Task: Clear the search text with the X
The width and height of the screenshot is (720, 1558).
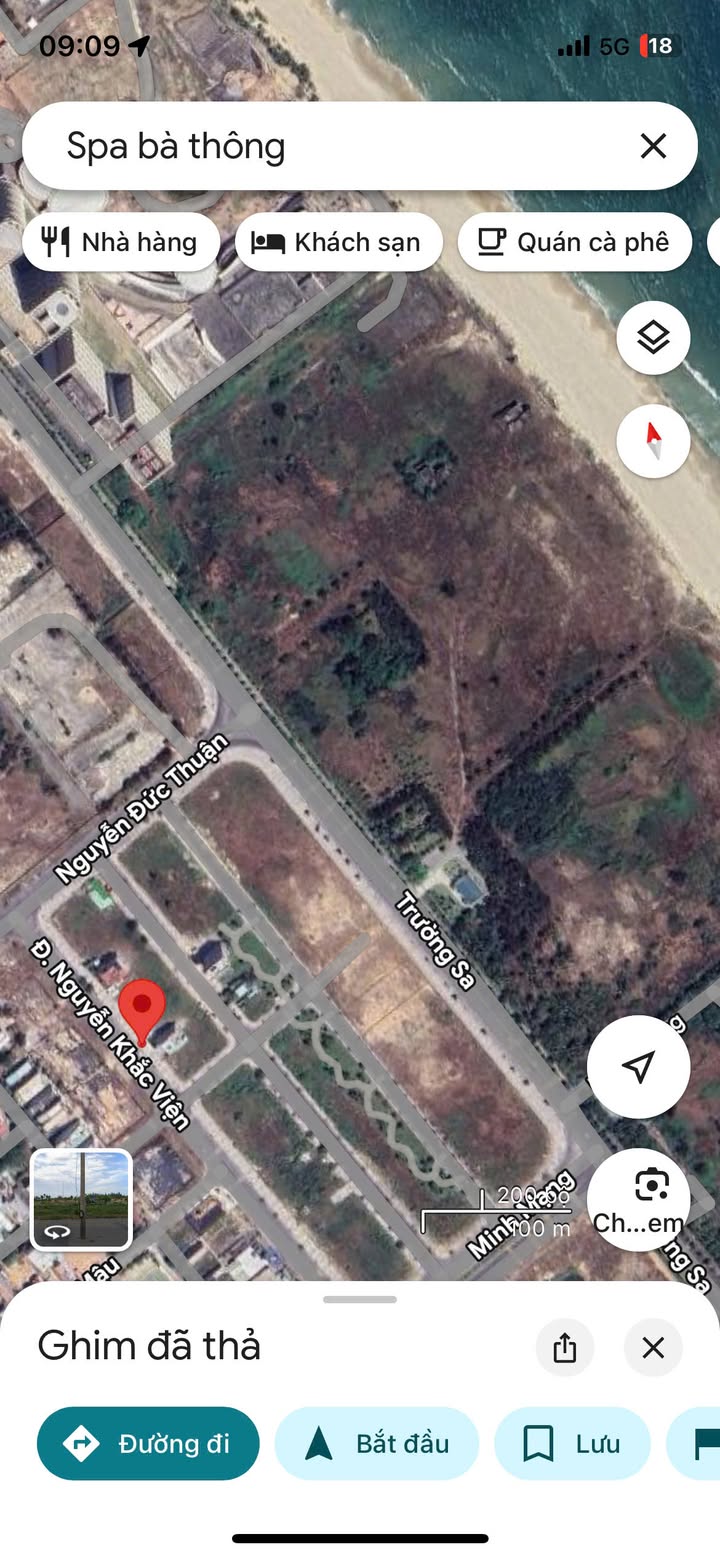Action: pyautogui.click(x=653, y=147)
